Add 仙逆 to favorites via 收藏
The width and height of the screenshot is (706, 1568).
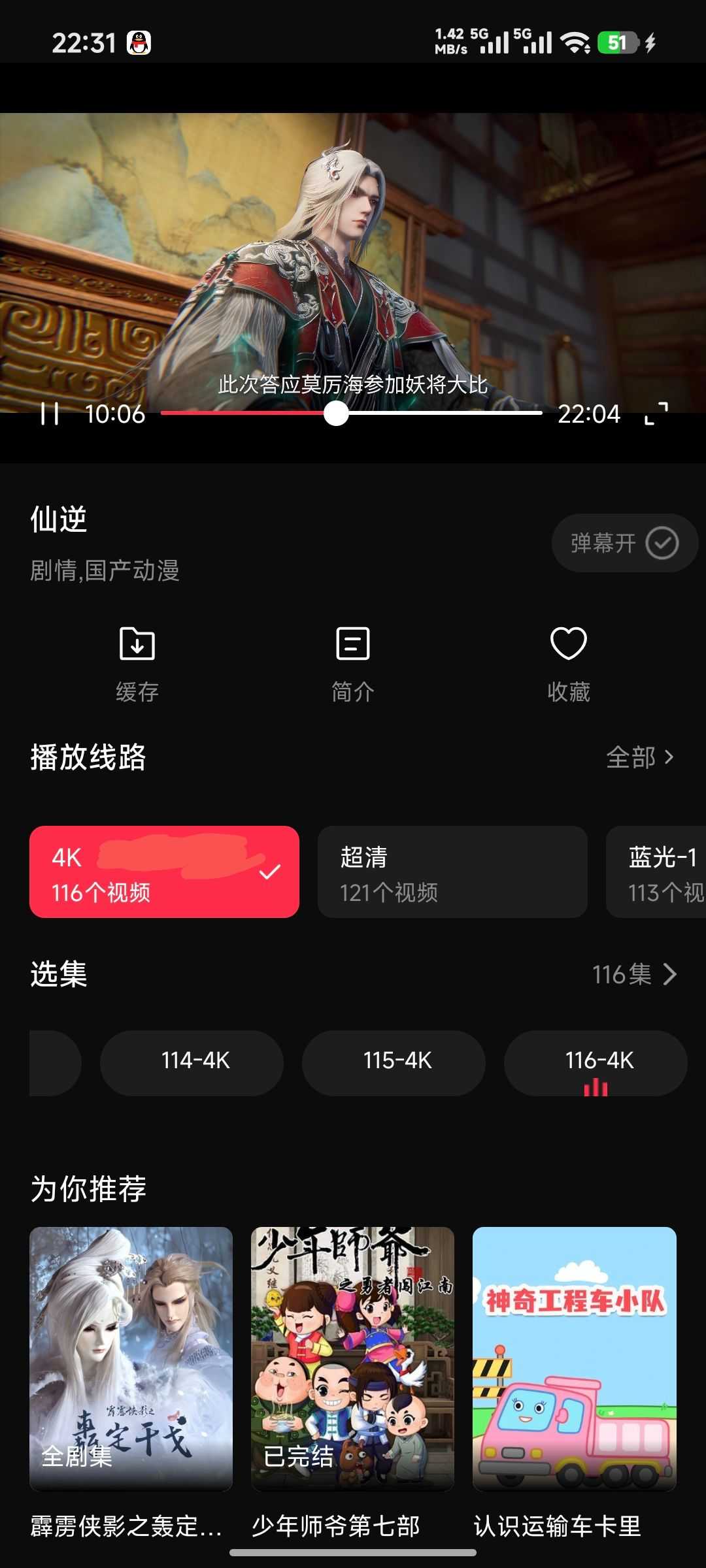pos(568,663)
